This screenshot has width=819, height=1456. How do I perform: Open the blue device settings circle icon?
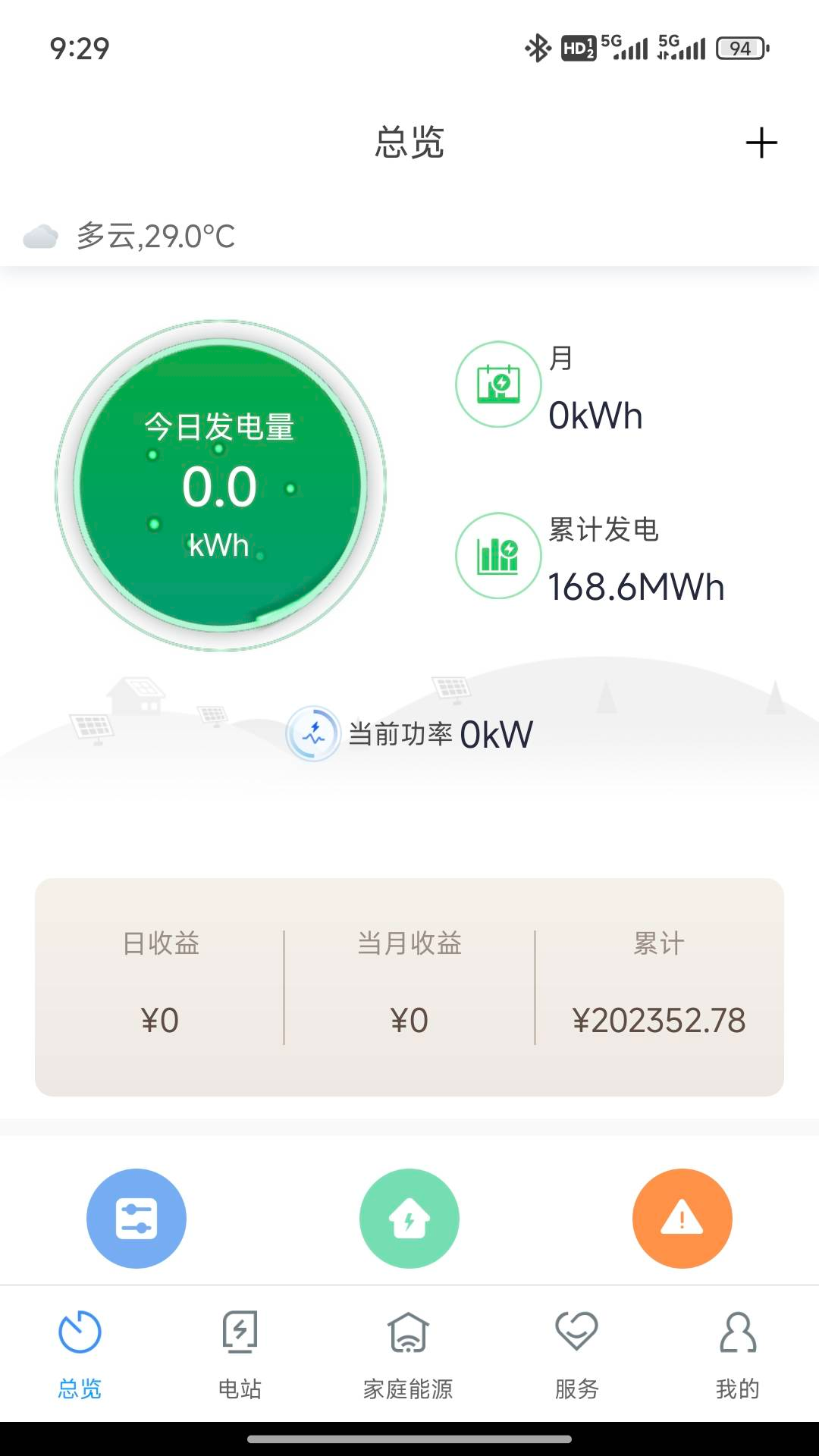coord(136,1217)
